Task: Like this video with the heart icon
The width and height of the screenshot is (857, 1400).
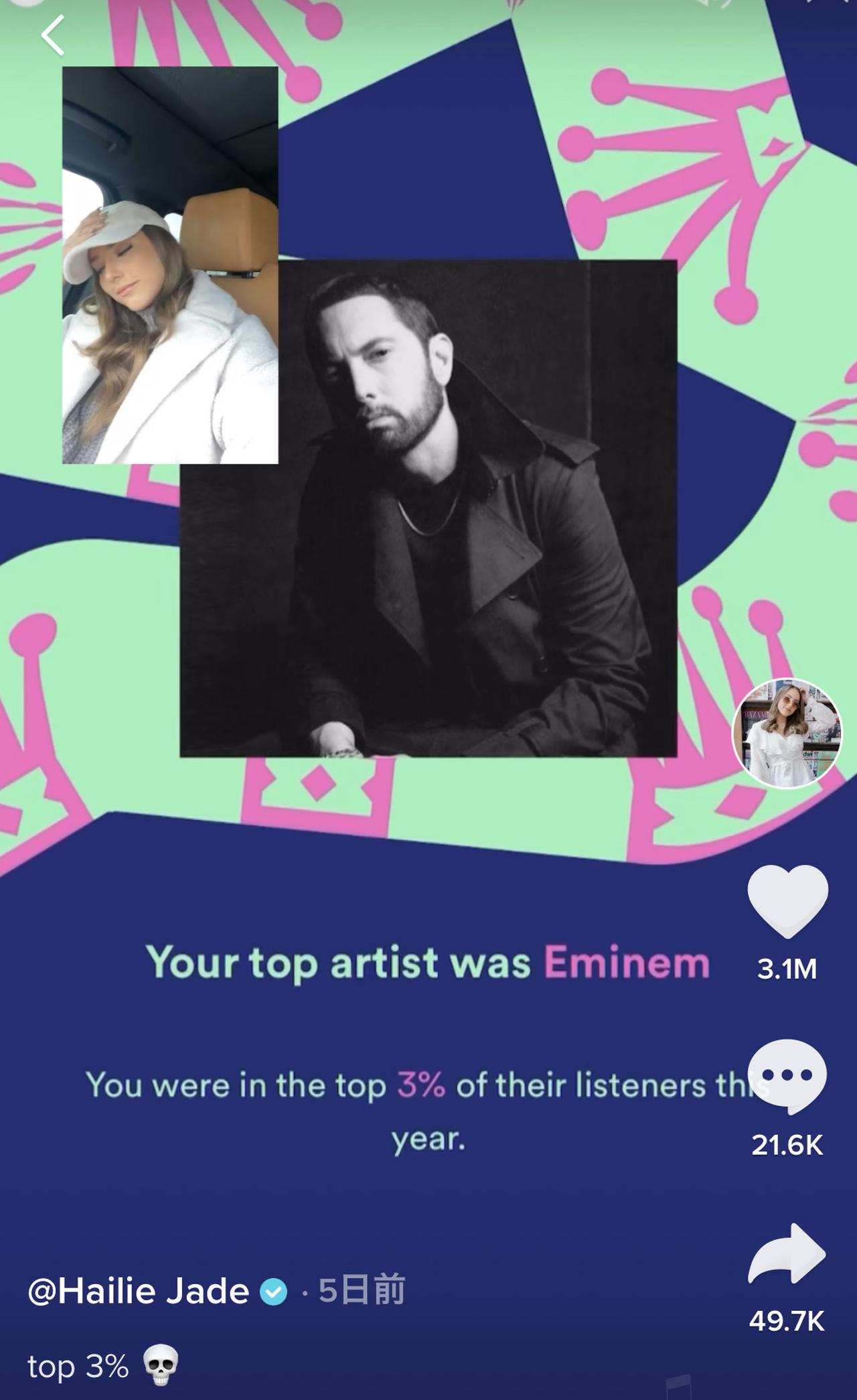Action: pyautogui.click(x=787, y=901)
